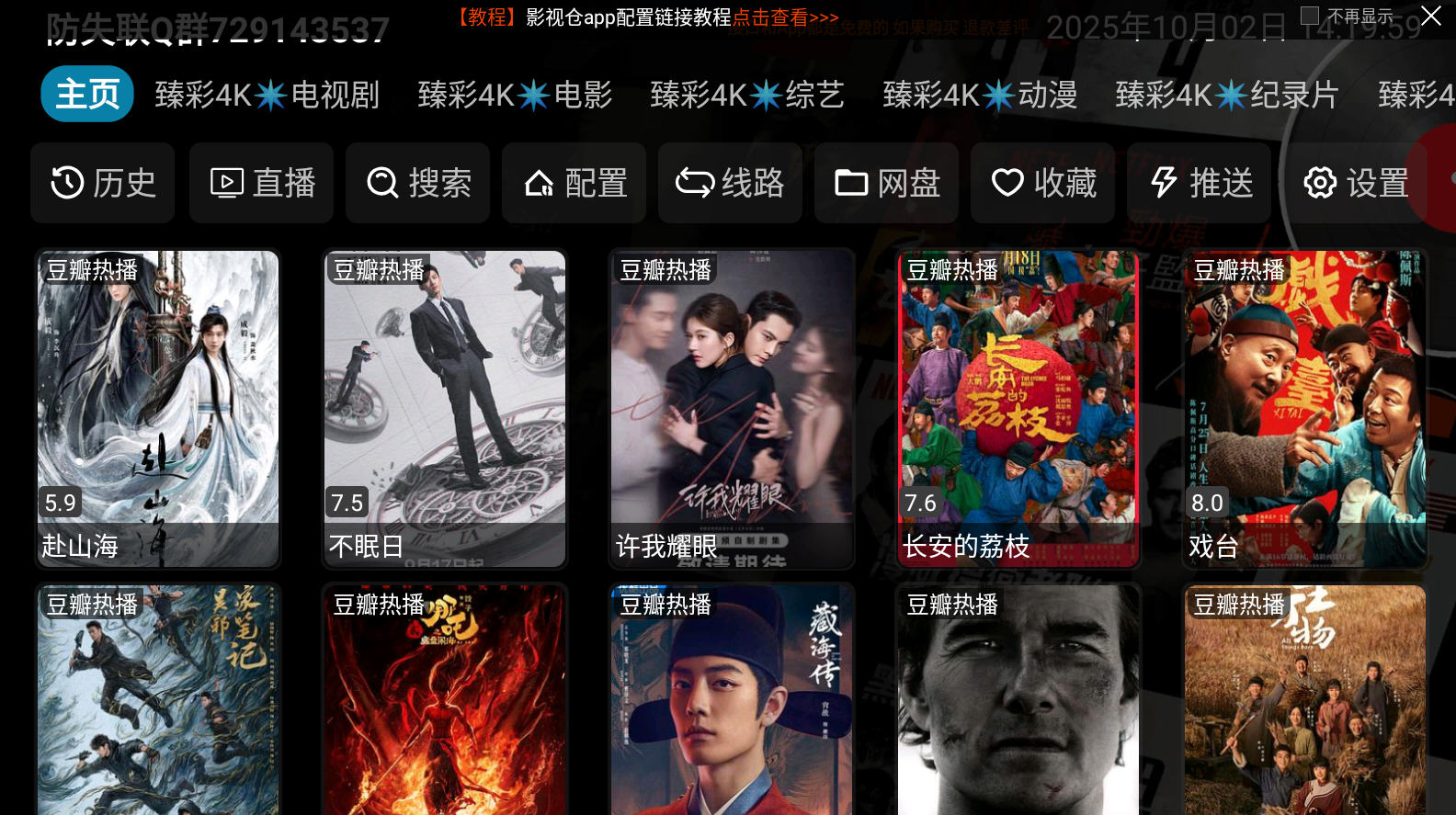Open the 设置 settings button
The height and width of the screenshot is (815, 1456).
(1356, 183)
